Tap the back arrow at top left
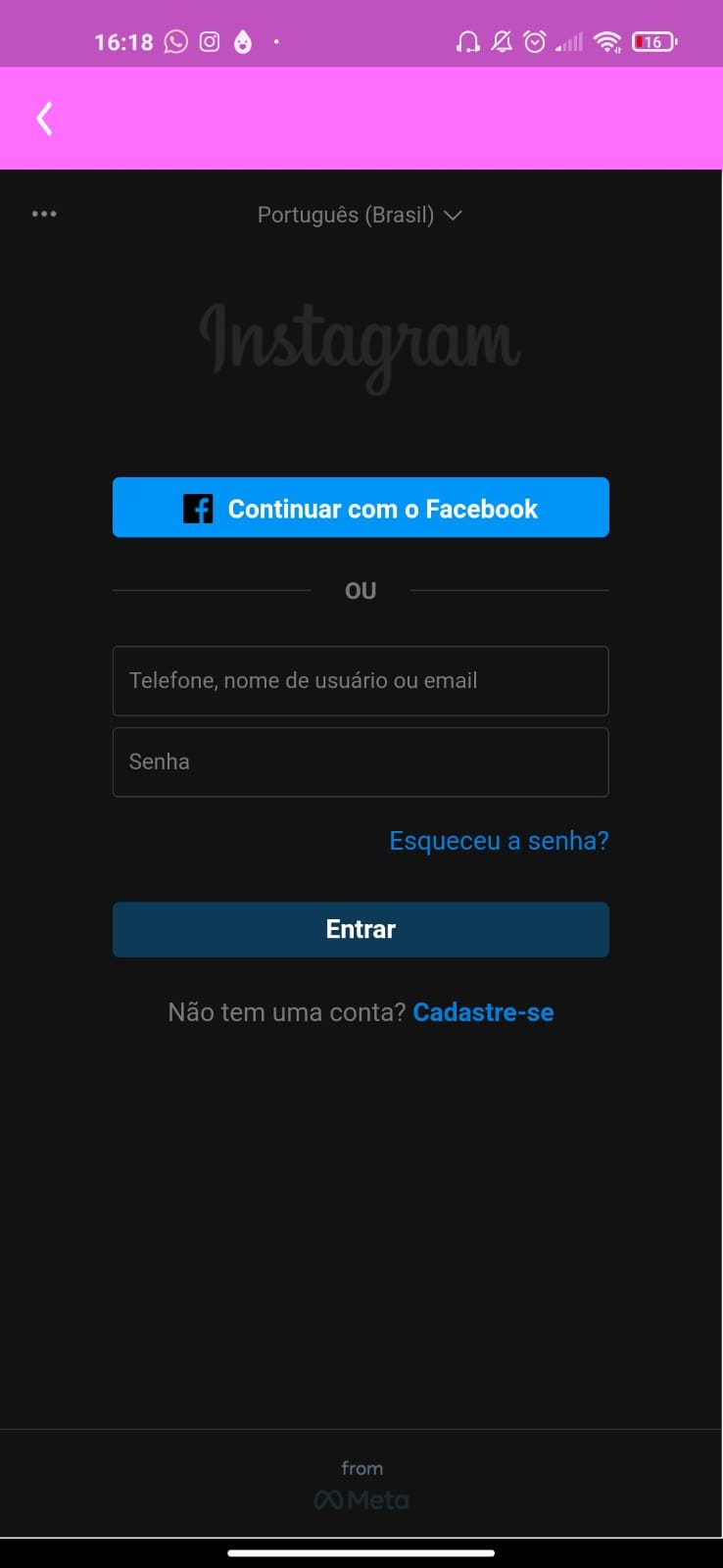 43,118
